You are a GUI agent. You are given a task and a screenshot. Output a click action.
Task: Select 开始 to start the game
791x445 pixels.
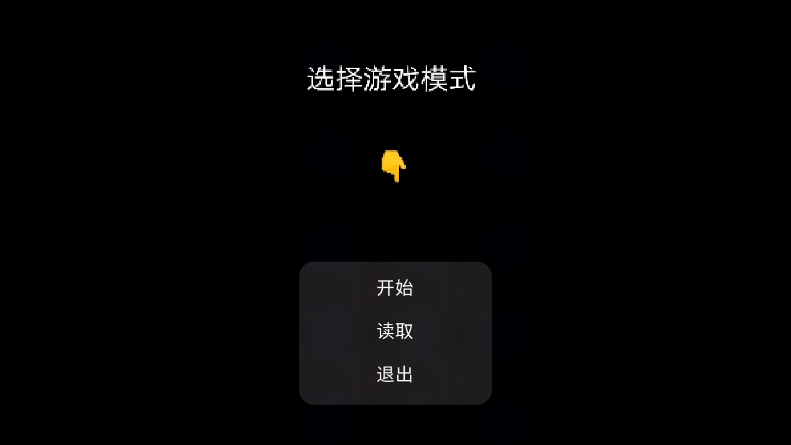point(395,288)
